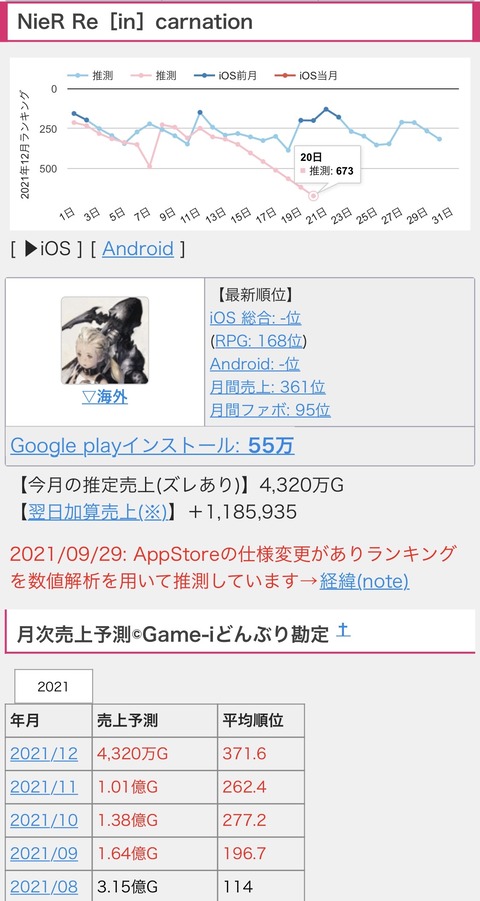Open the Android: -位 ranking link
Screen dimensions: 480x901
pos(255,364)
